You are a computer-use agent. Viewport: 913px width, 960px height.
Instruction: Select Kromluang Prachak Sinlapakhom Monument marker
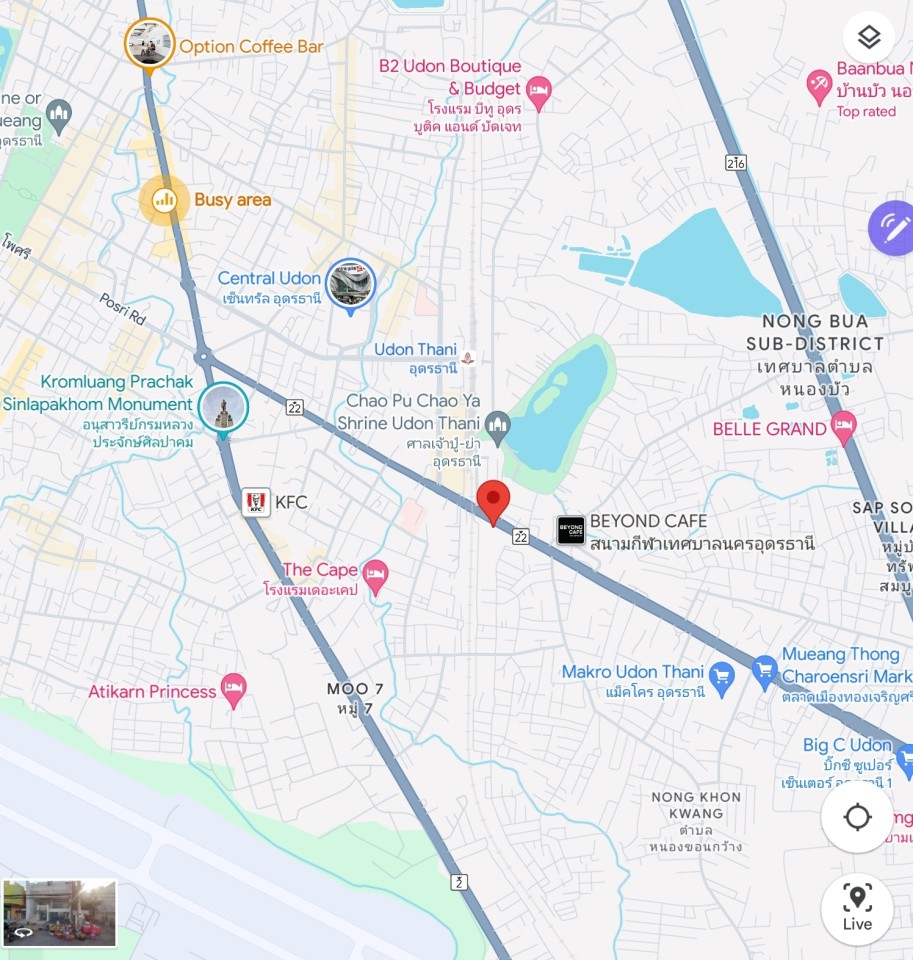223,408
